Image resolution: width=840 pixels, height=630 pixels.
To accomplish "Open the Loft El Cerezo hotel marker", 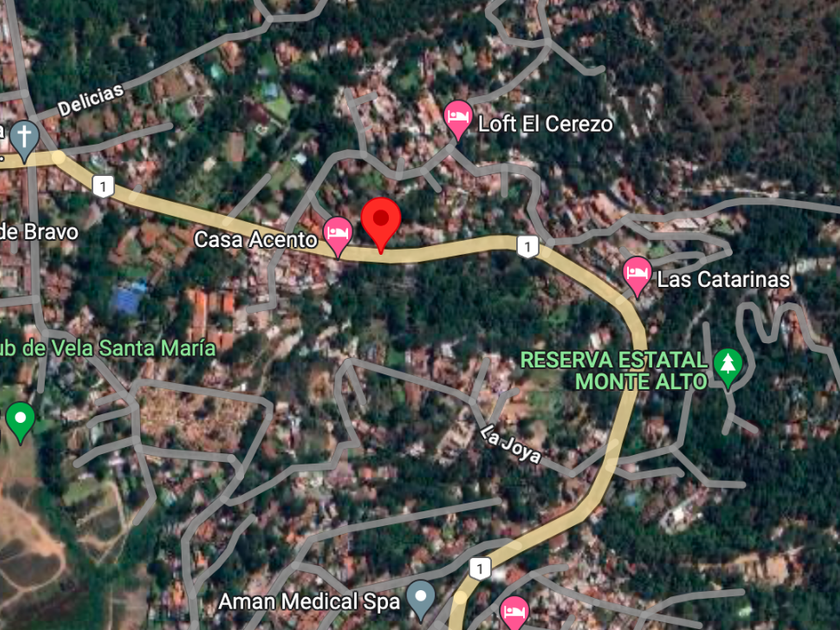I will tap(458, 119).
